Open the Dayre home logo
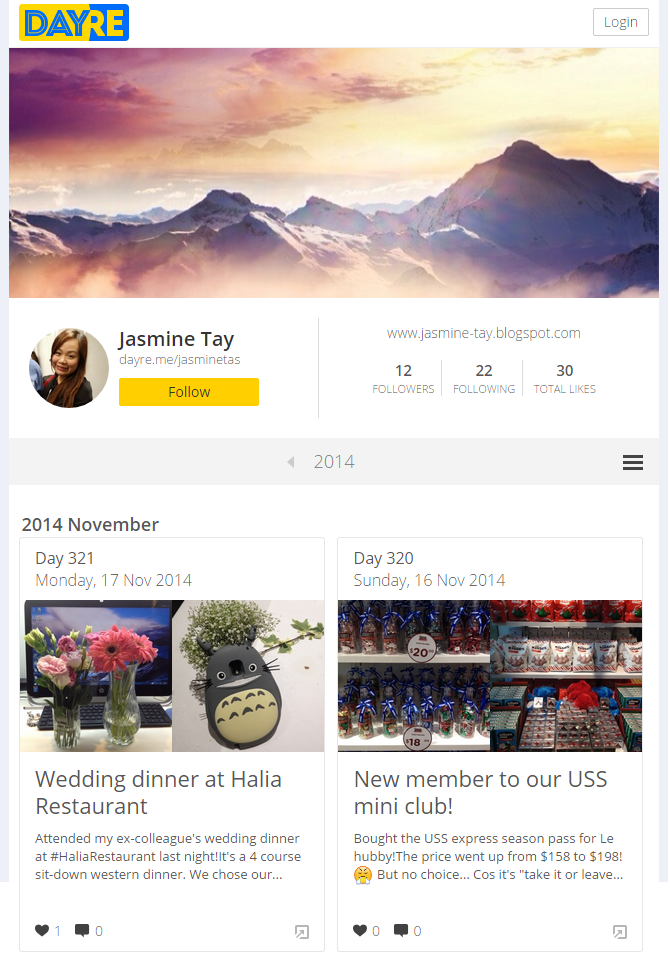 point(74,23)
